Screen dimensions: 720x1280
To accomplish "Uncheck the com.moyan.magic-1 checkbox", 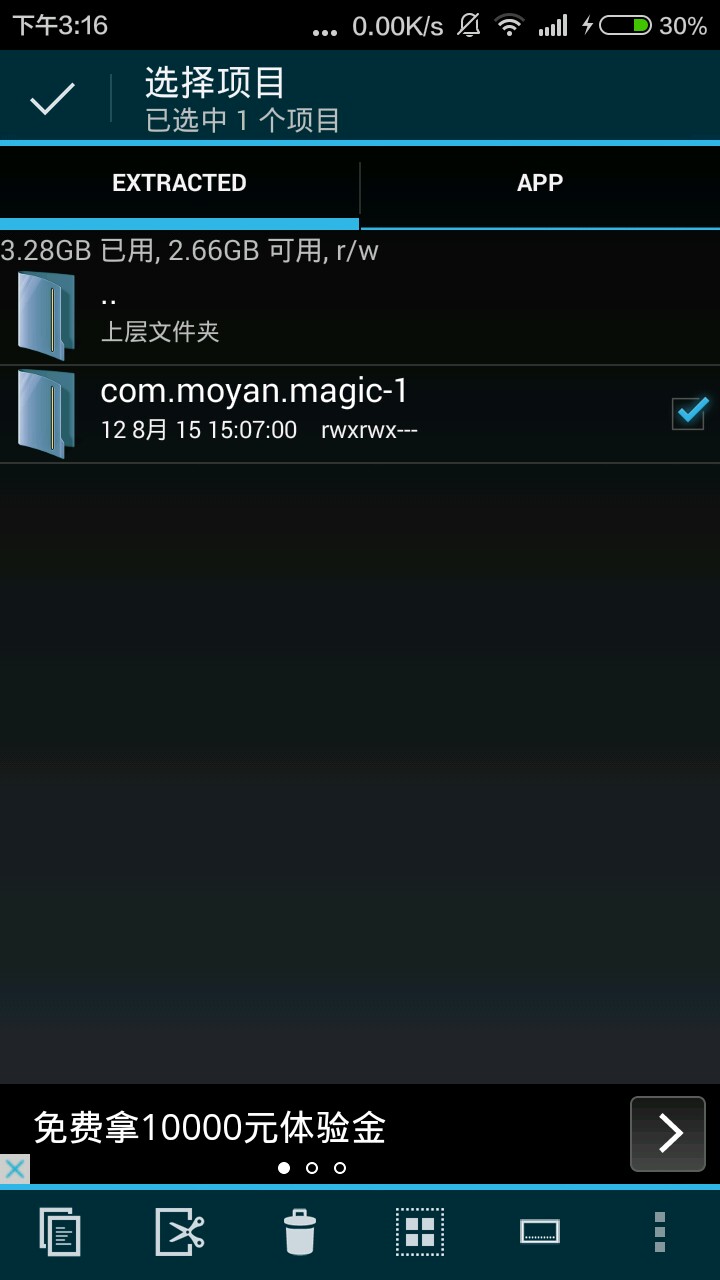I will click(689, 412).
